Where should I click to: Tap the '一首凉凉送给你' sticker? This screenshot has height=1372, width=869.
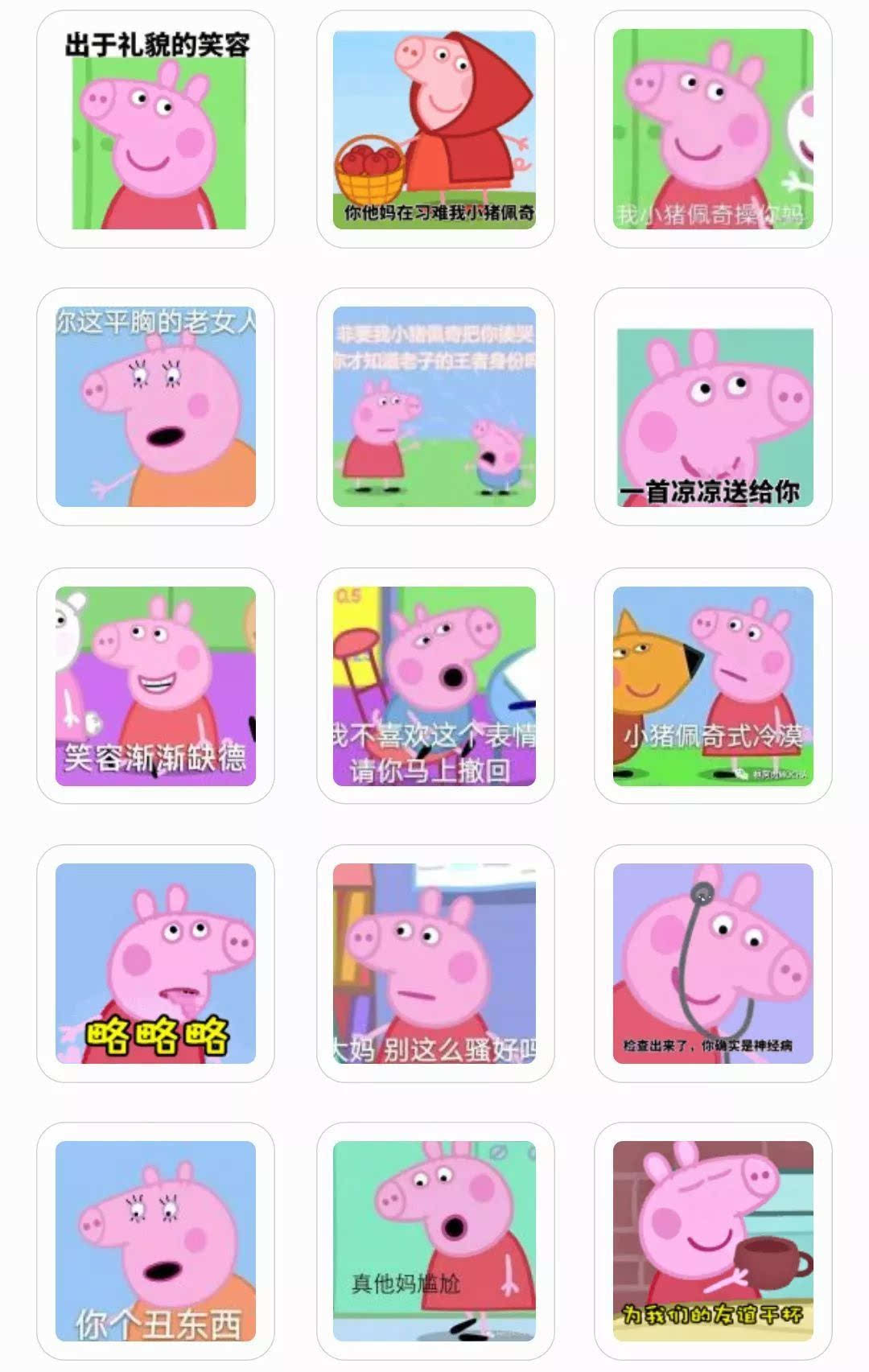(x=713, y=406)
